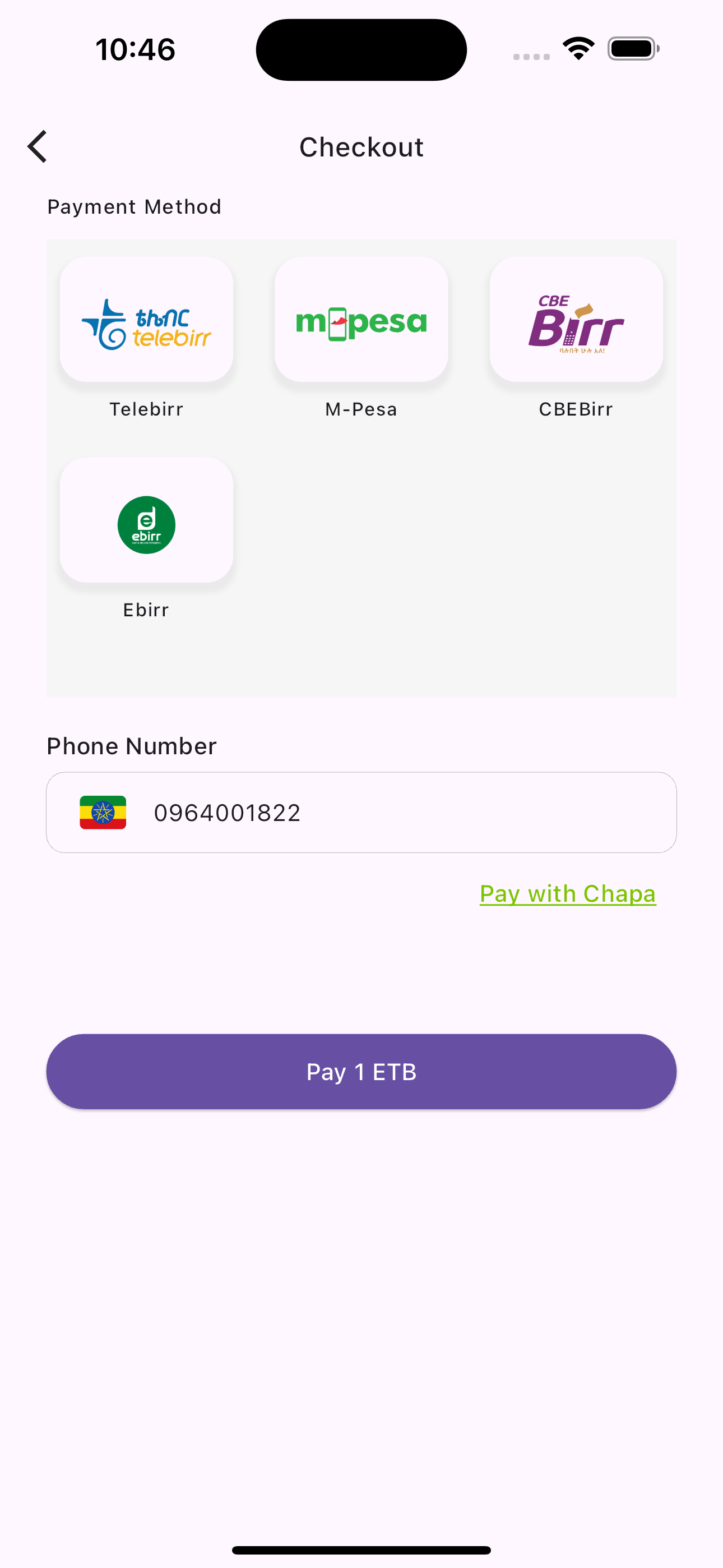This screenshot has height=1568, width=723.
Task: Open the Pay with Chapa link
Action: 567,893
